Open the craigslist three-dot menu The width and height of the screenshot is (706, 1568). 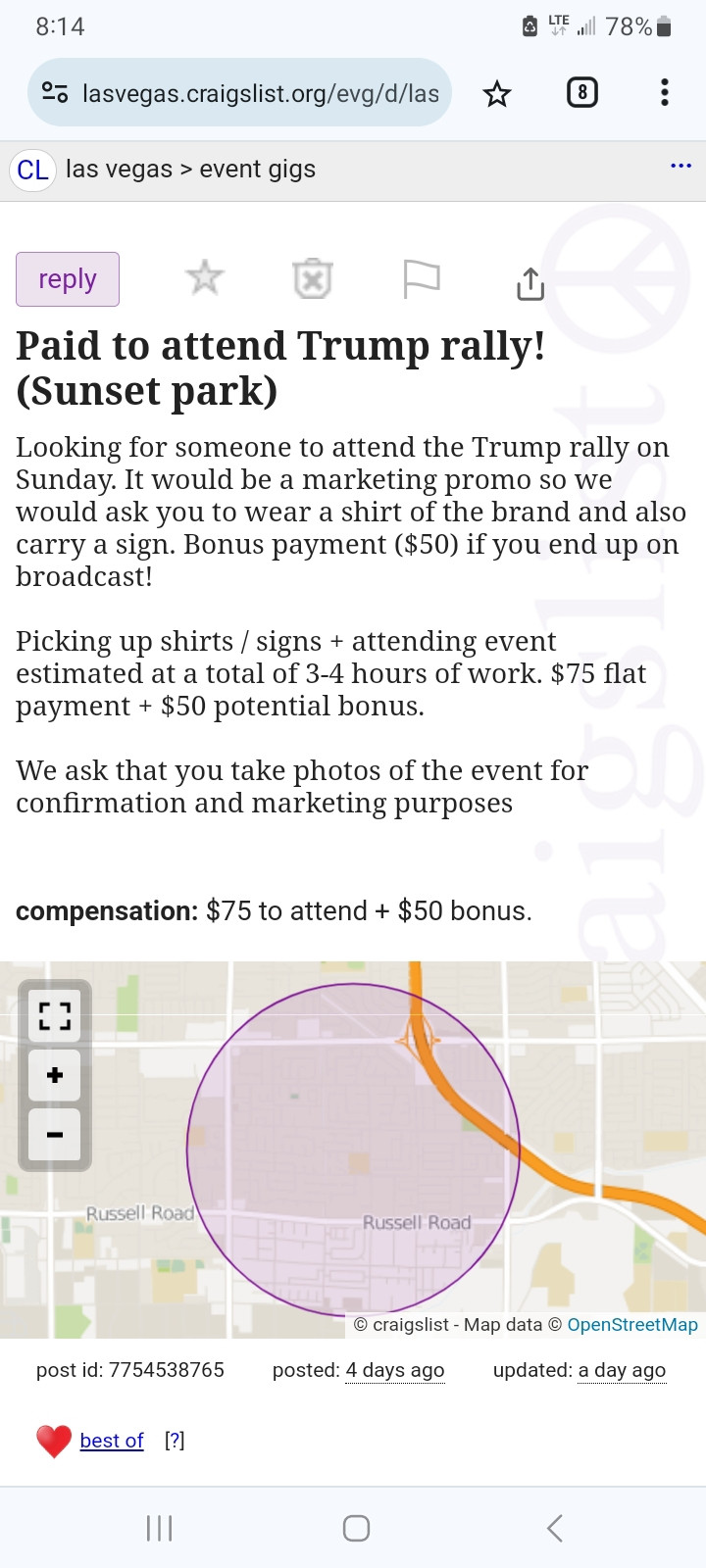(681, 167)
